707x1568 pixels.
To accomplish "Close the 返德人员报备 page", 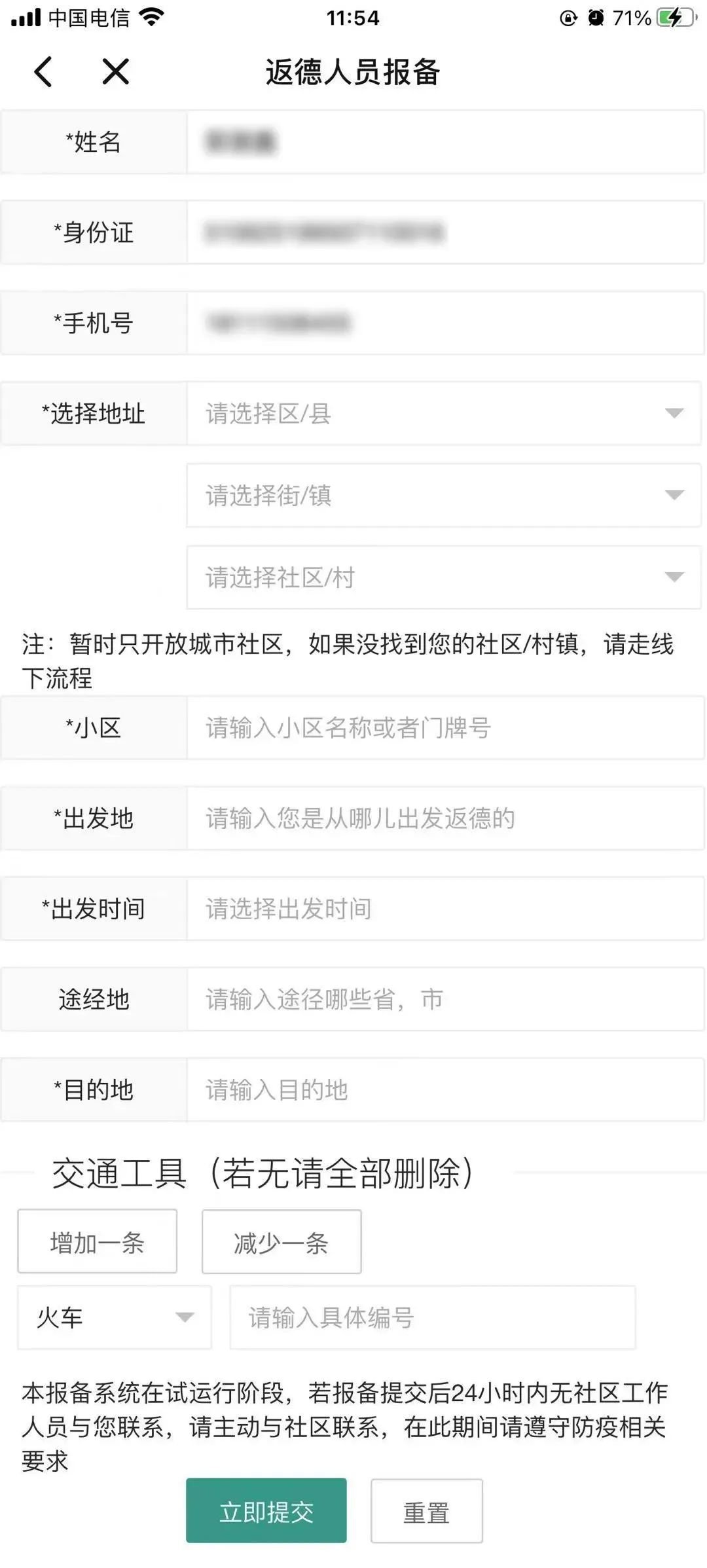I will click(116, 71).
